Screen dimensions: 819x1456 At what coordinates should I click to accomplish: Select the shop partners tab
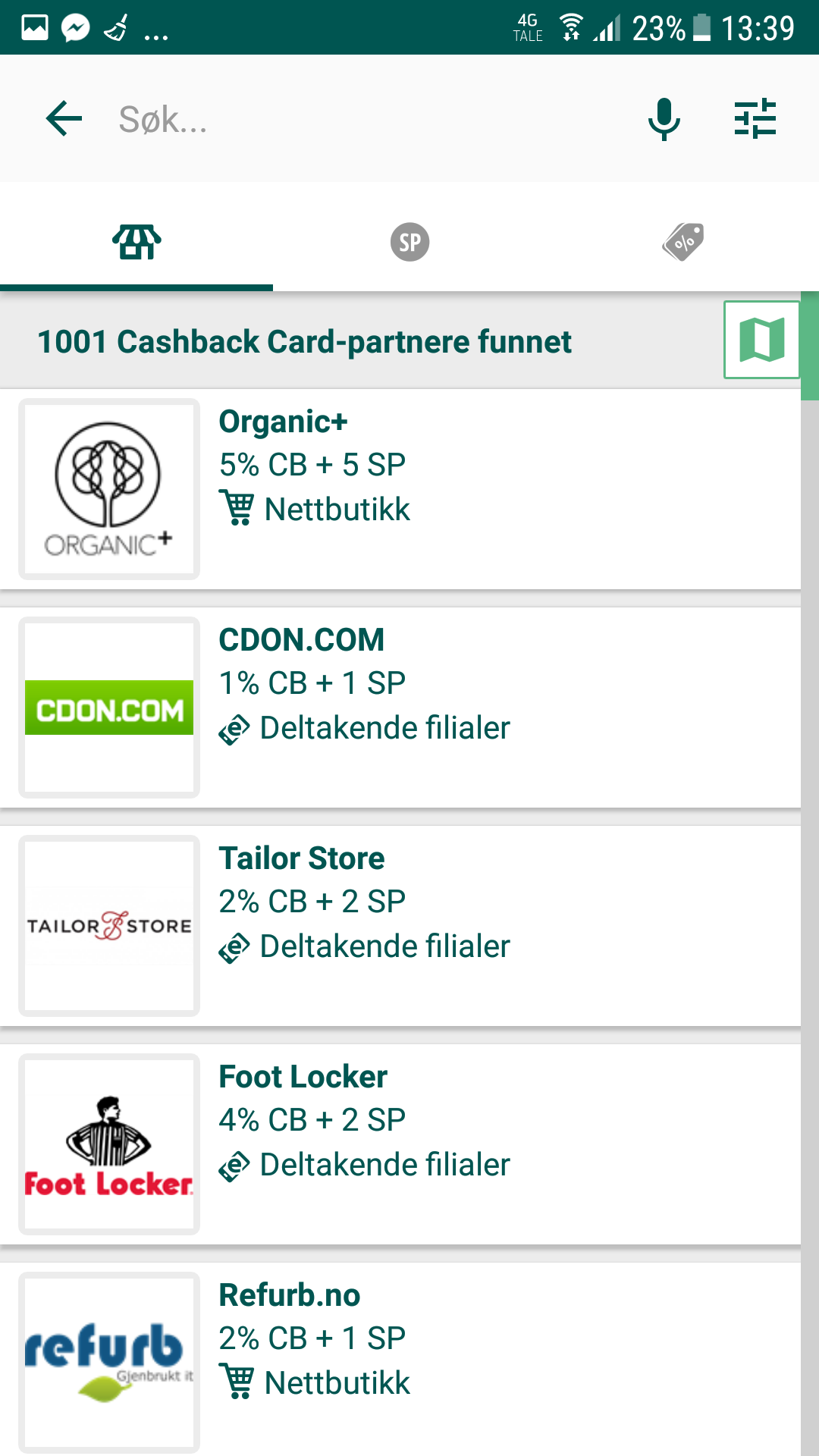136,243
